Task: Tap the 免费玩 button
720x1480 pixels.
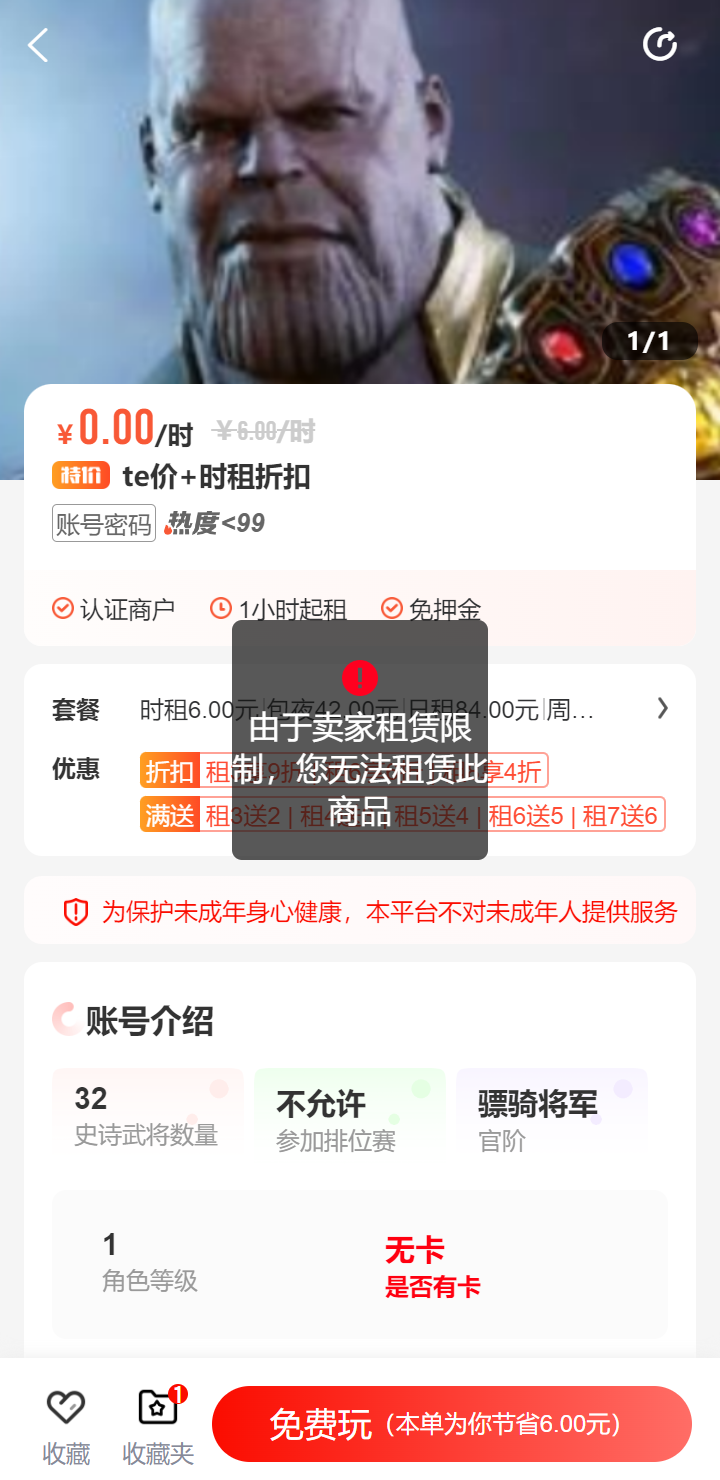Action: point(451,1424)
